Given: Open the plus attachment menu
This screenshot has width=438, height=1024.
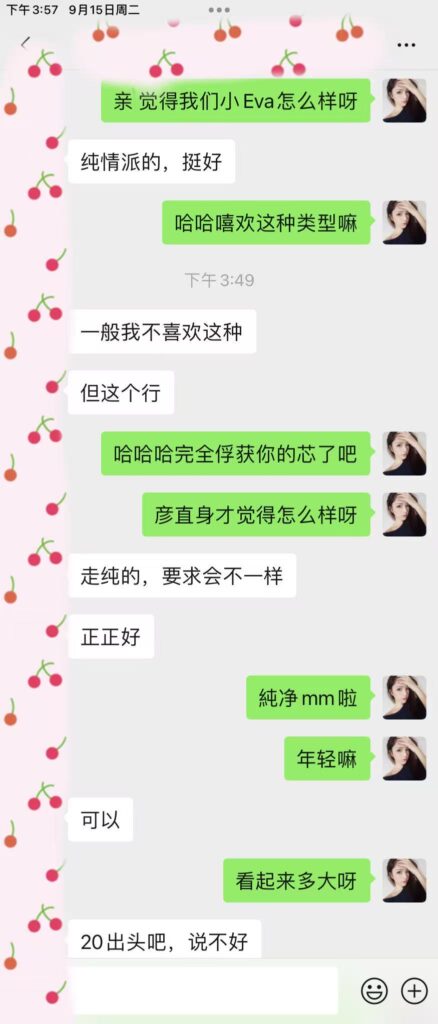Looking at the screenshot, I should [x=414, y=991].
